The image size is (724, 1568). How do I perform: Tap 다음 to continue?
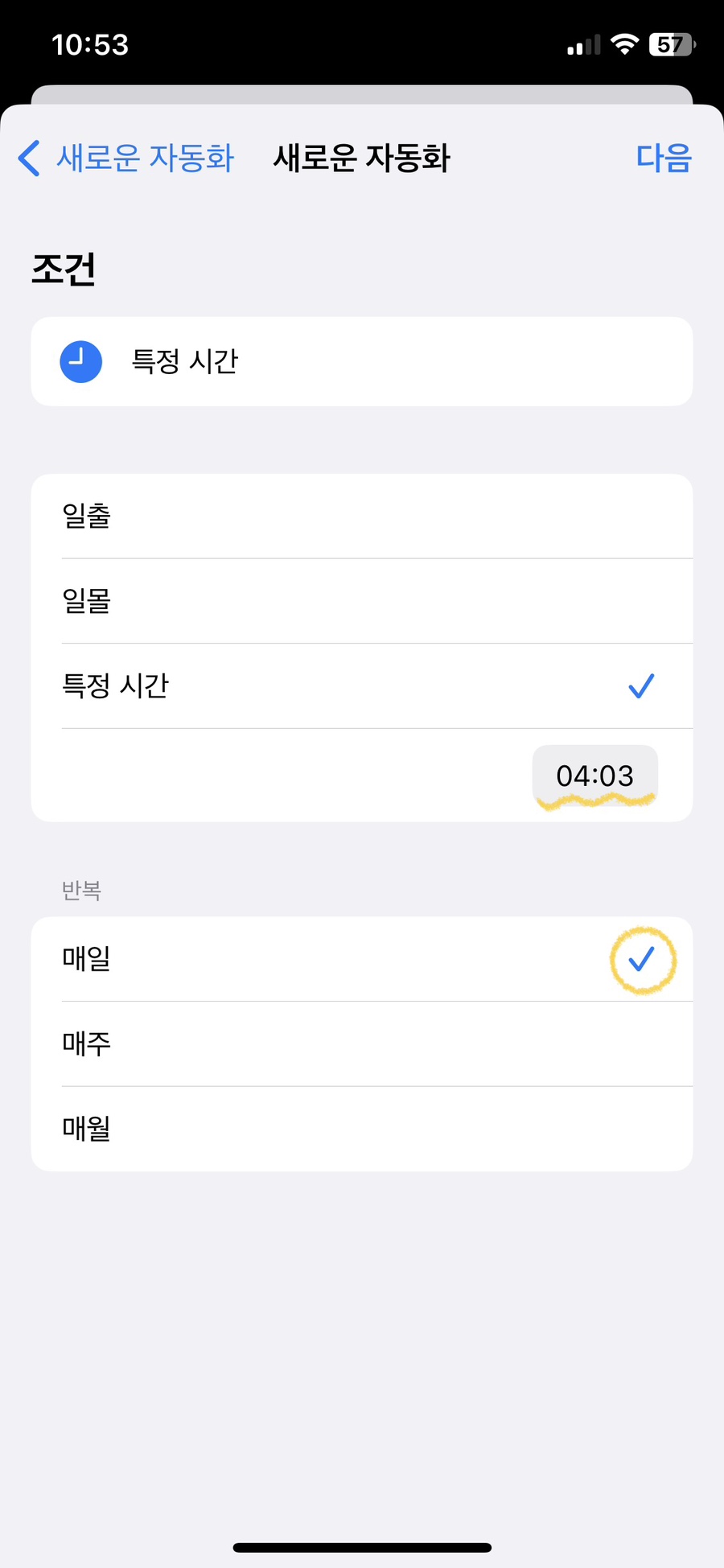point(663,158)
